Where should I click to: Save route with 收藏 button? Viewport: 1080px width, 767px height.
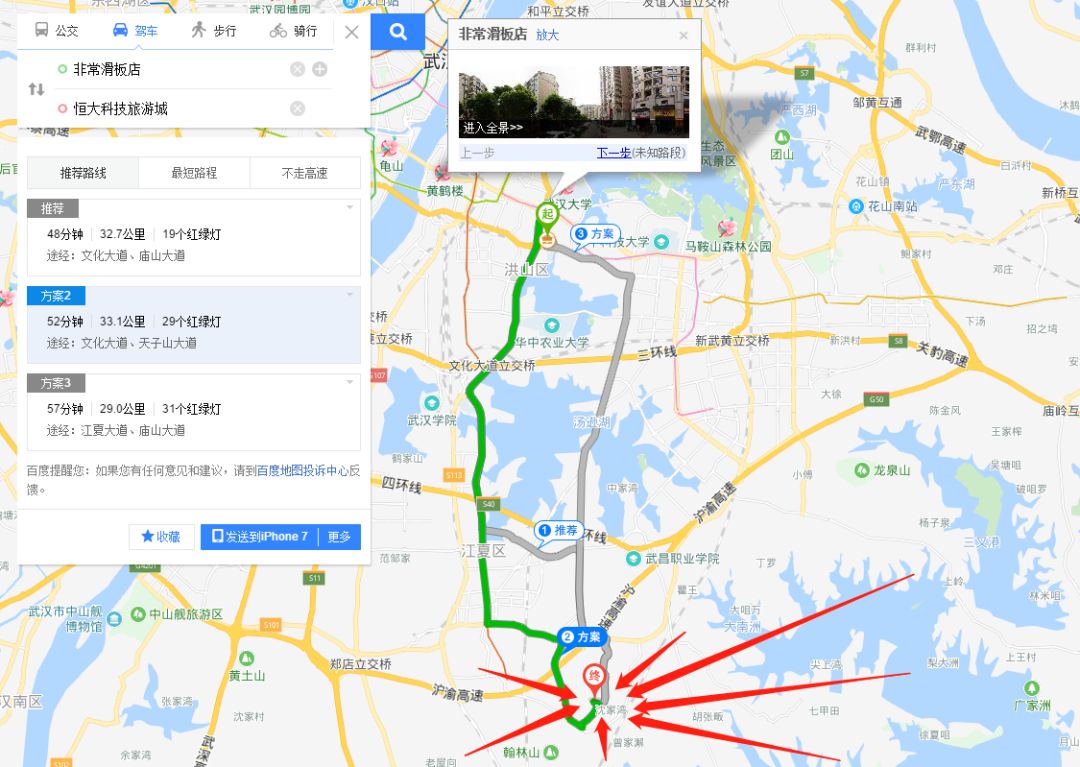[162, 537]
